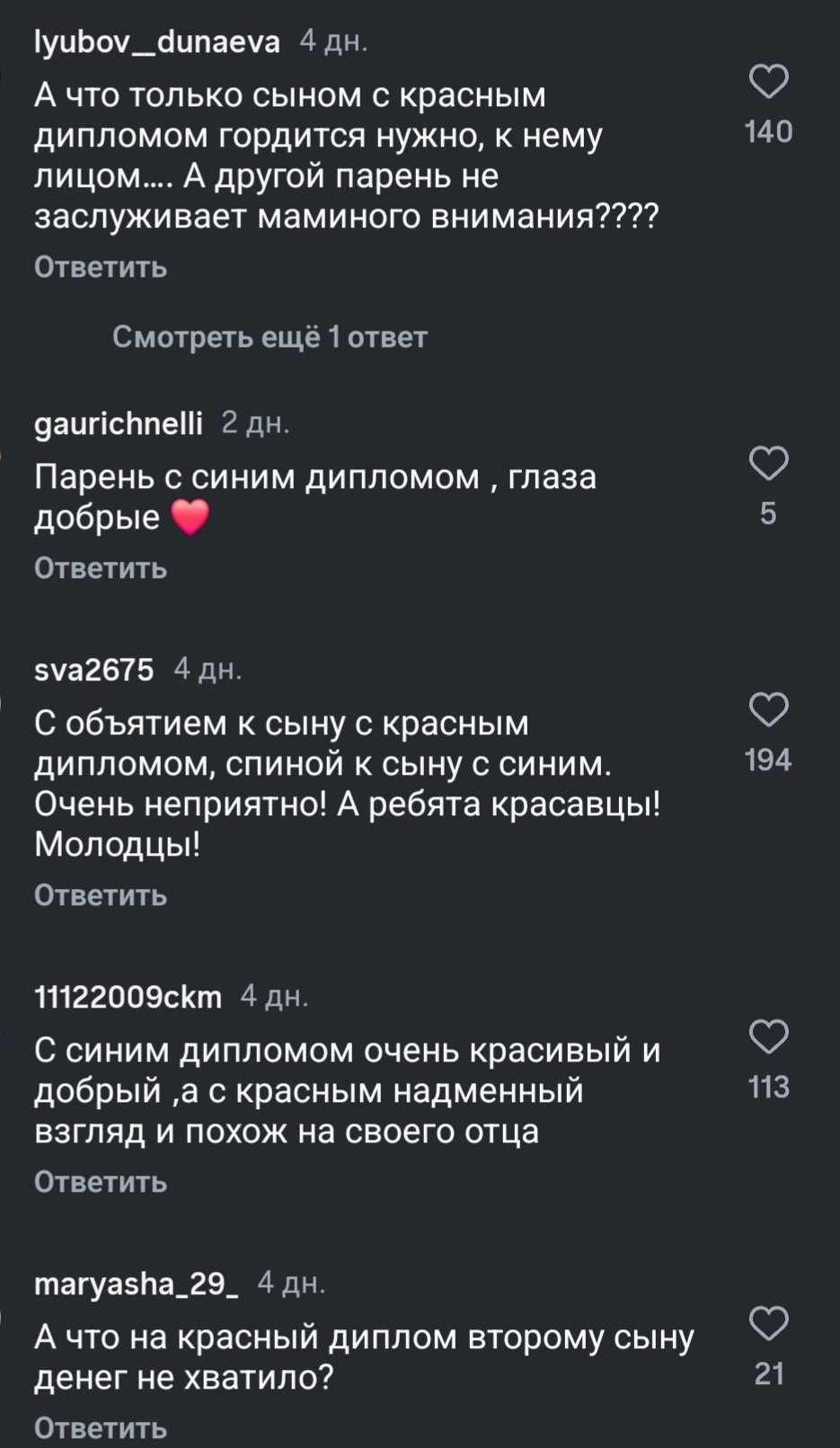This screenshot has width=840, height=1448.
Task: Like gaurichnelli's comment
Action: coord(768,464)
